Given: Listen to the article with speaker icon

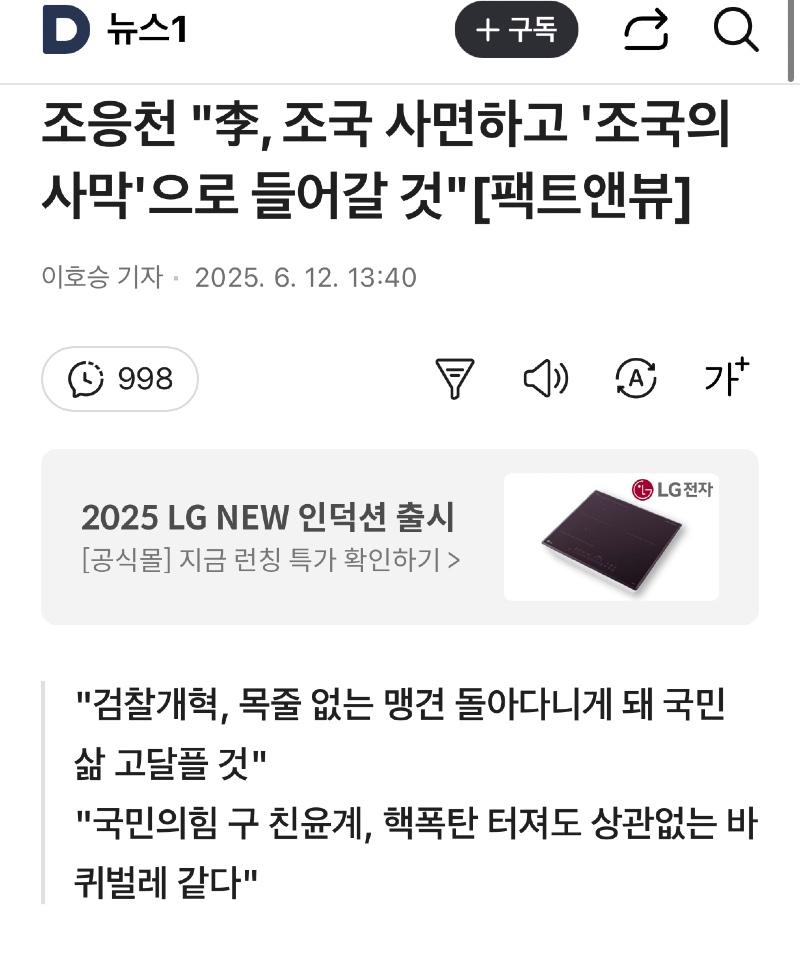Looking at the screenshot, I should point(545,379).
